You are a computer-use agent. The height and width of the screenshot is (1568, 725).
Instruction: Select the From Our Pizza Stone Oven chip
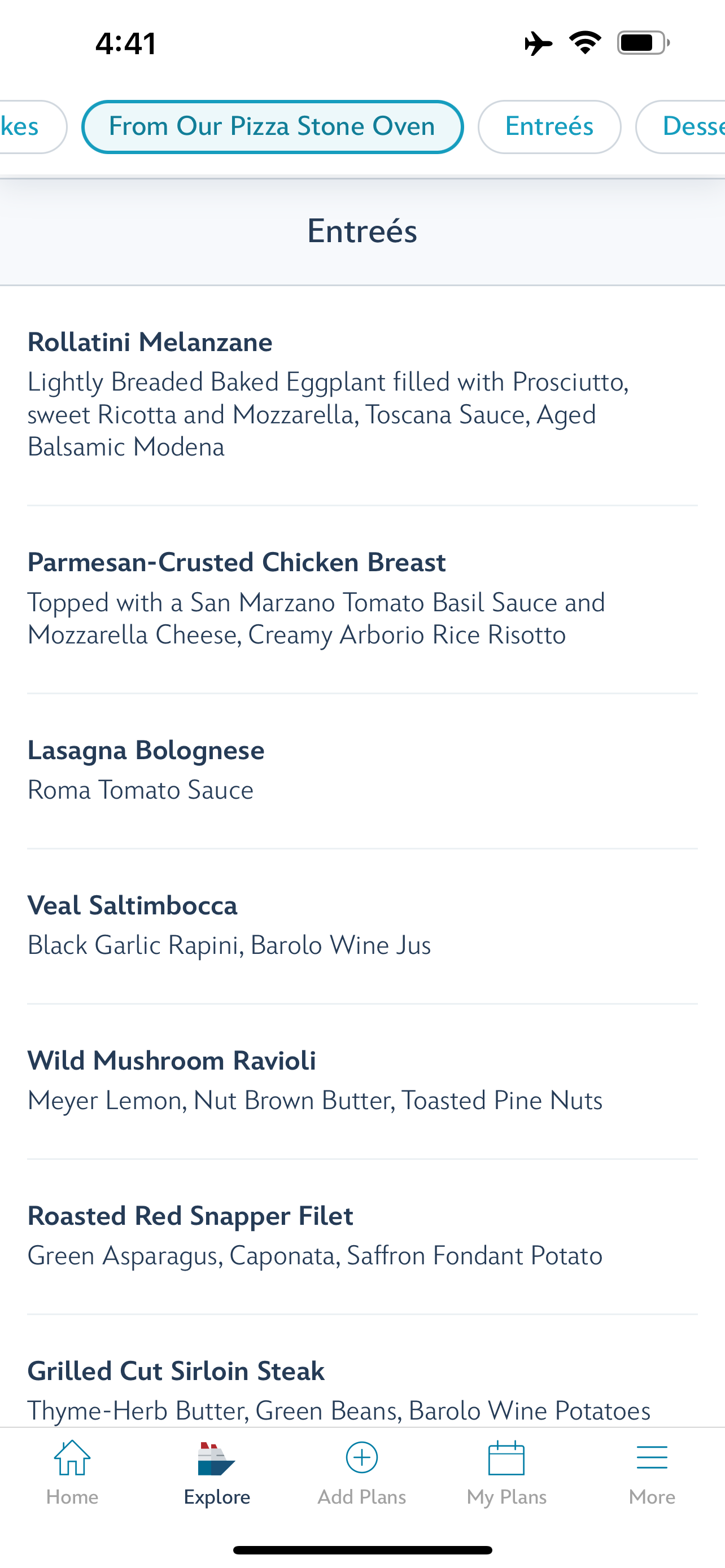[272, 126]
